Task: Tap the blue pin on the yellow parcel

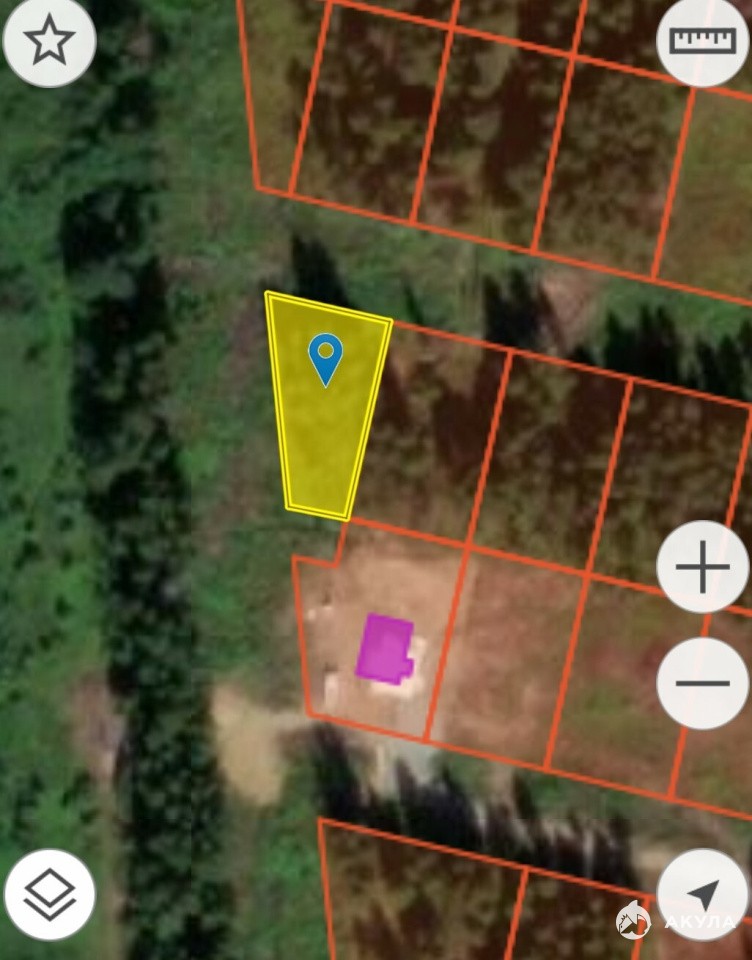Action: click(325, 357)
